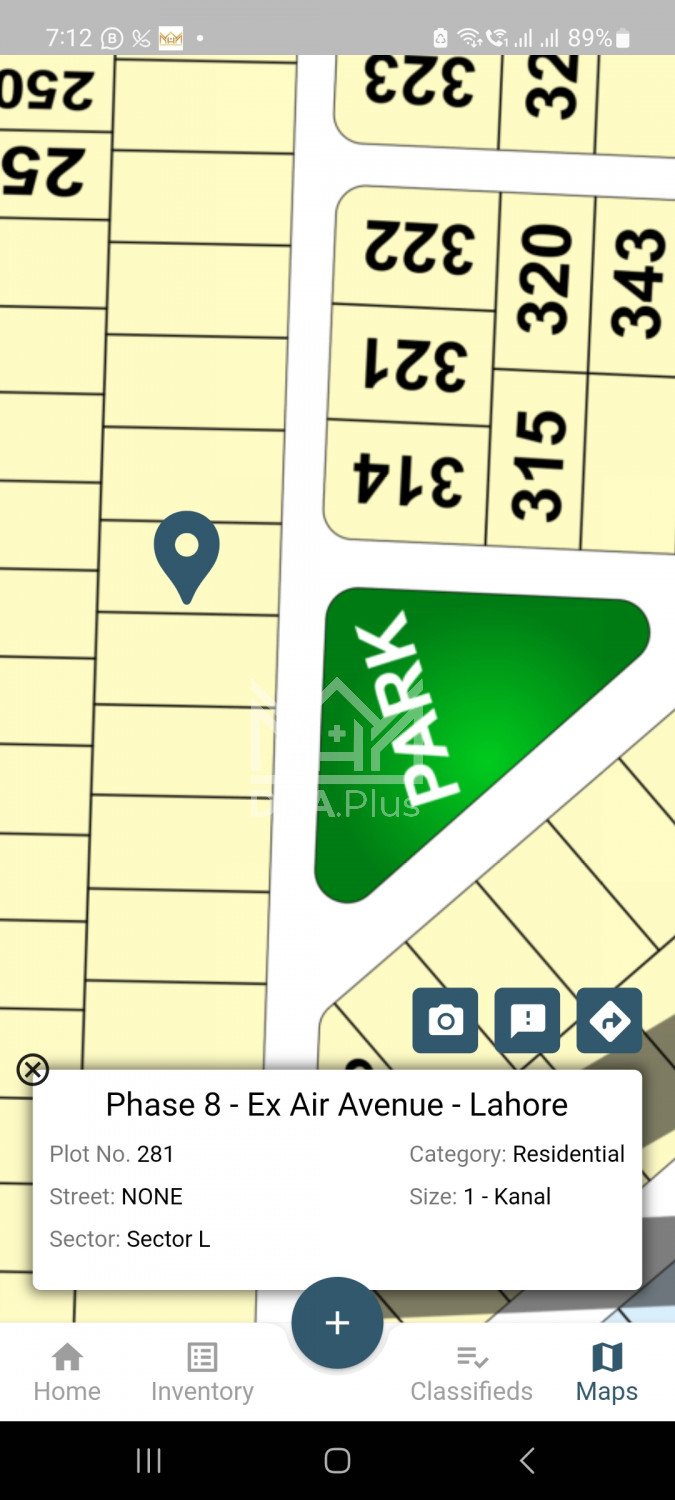Open the Classifieds tab
This screenshot has height=1500, width=675.
point(471,1372)
